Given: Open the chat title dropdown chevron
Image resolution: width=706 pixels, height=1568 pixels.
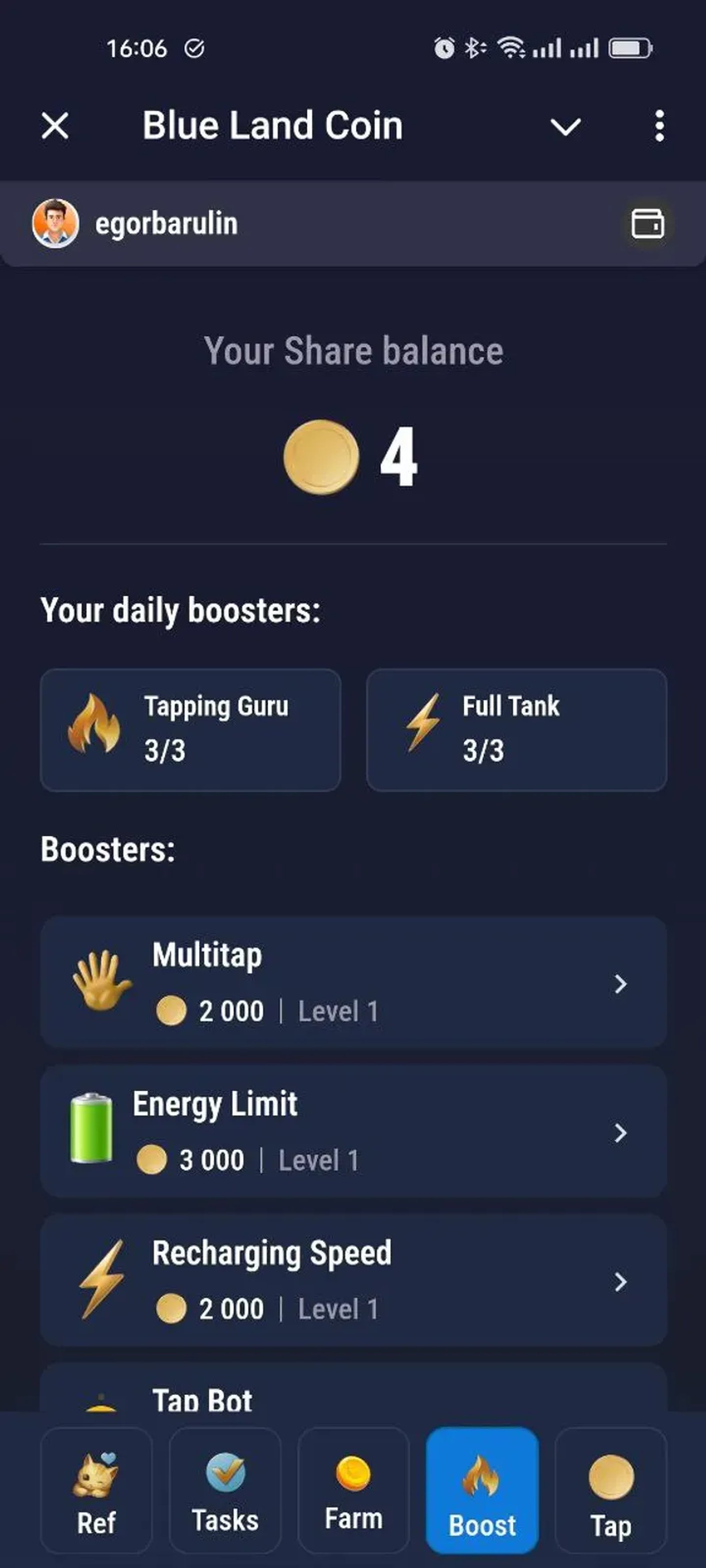Looking at the screenshot, I should tap(565, 126).
